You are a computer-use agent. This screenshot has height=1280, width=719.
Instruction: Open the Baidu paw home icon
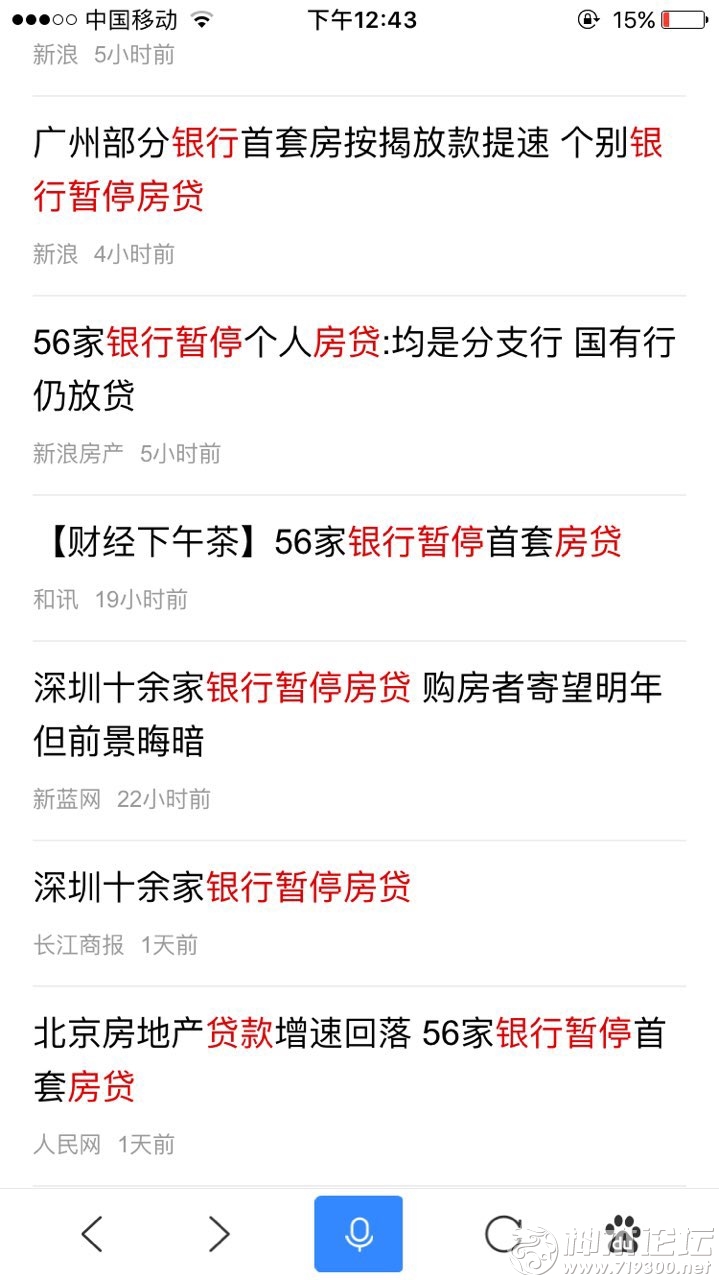coord(623,1233)
